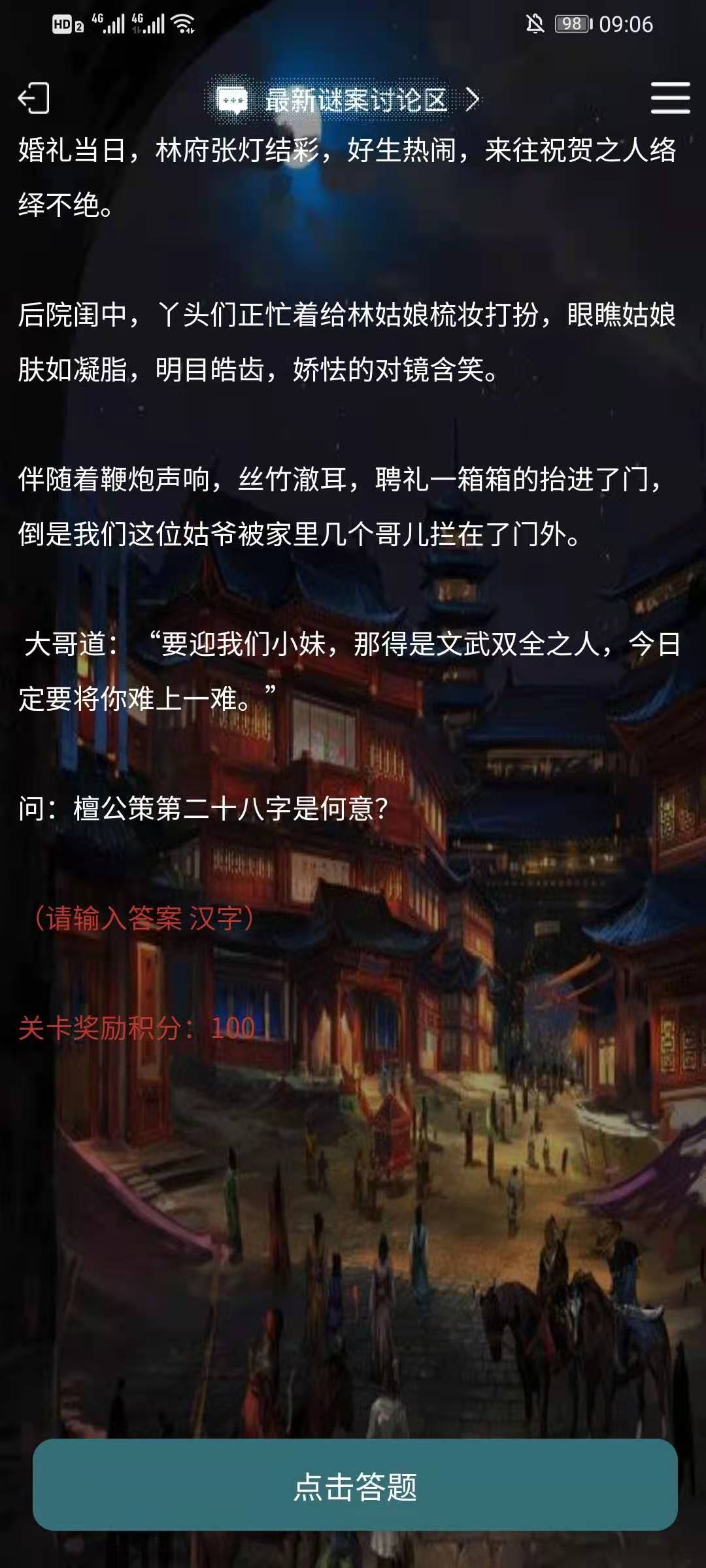Viewport: 706px width, 1568px height.
Task: Open the hamburger menu
Action: [670, 98]
